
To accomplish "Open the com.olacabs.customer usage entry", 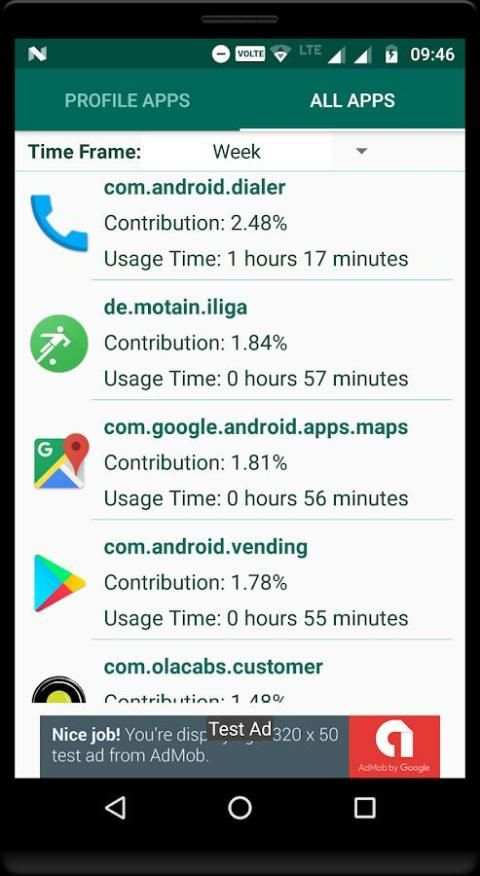I will (240, 672).
